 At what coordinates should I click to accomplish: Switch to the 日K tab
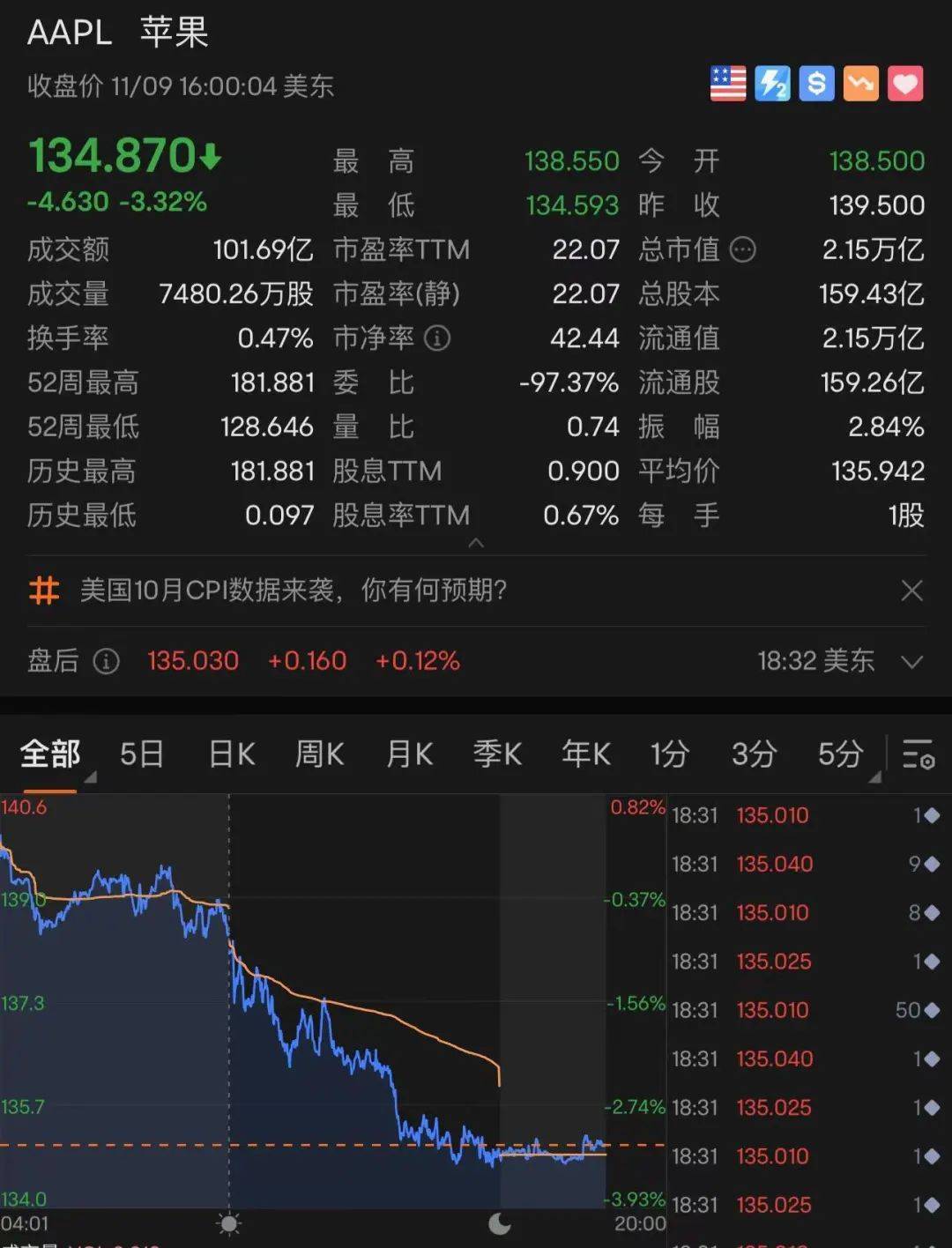(x=231, y=754)
